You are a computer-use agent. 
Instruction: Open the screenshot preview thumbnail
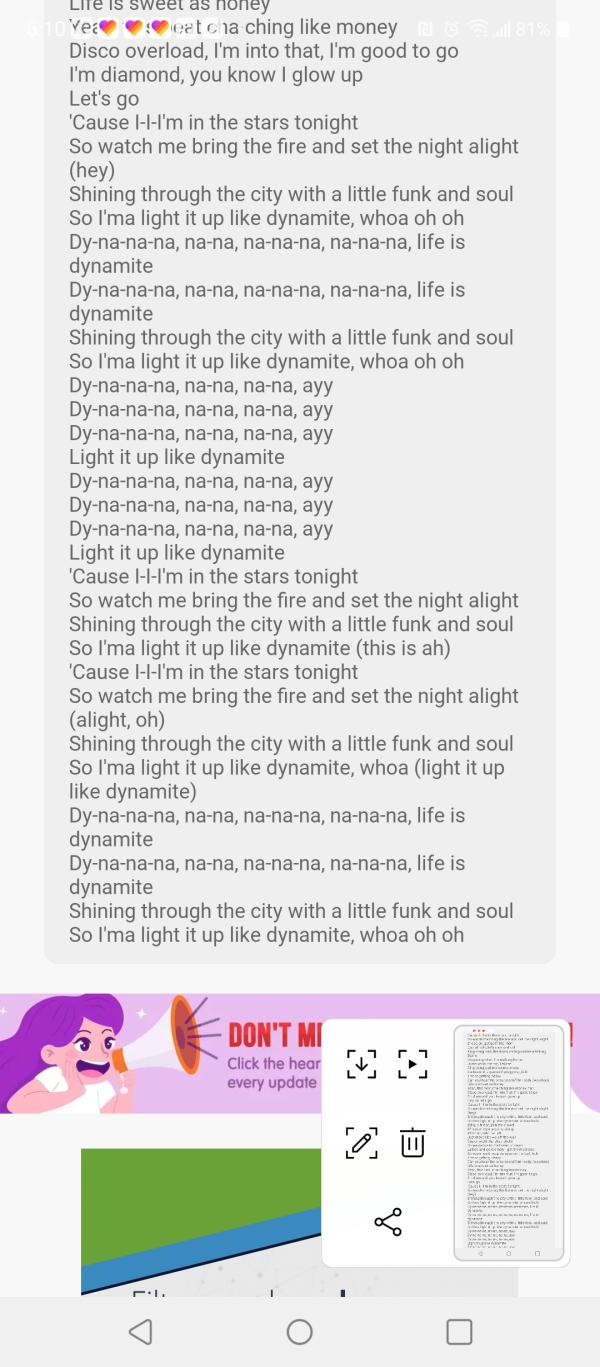coord(510,1142)
